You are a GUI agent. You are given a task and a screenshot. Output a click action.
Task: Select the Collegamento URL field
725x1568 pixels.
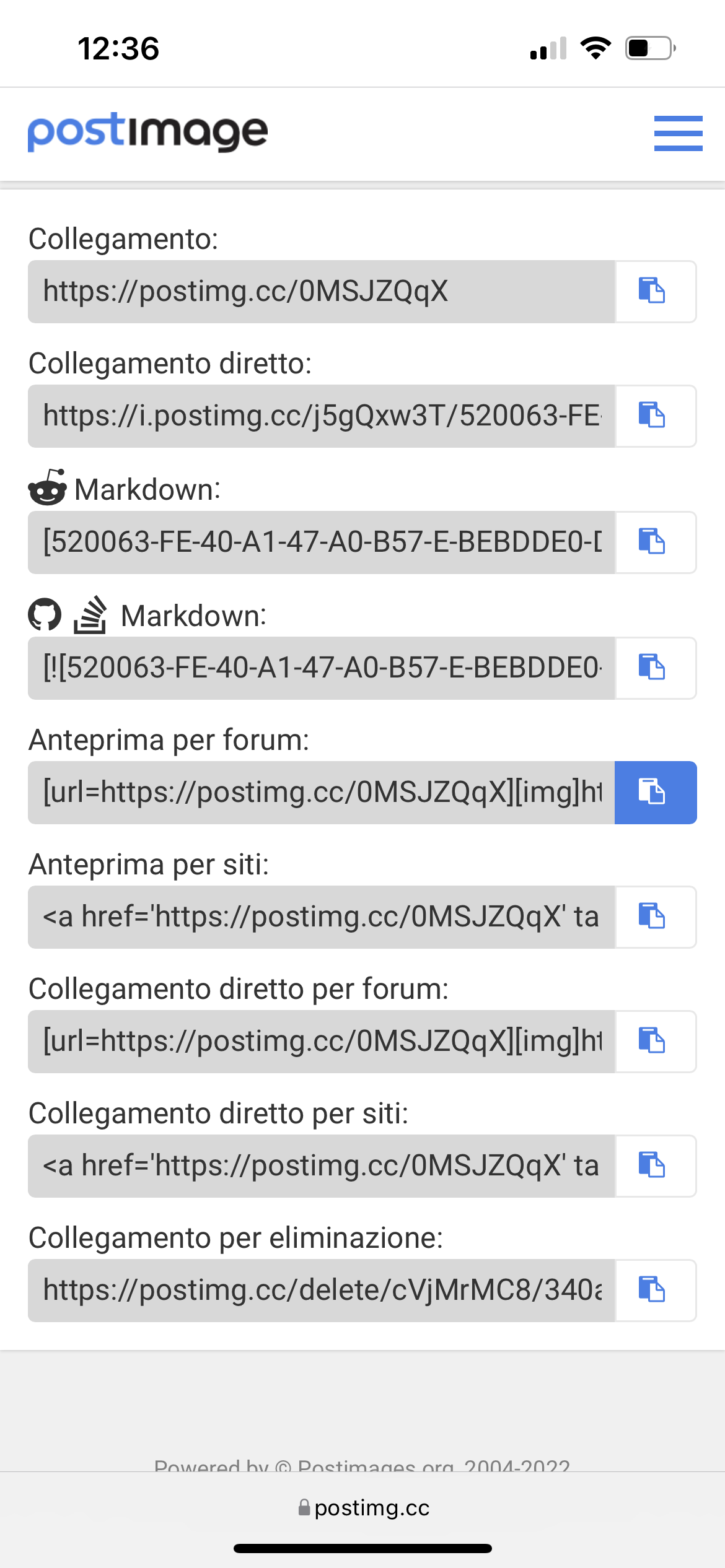[x=322, y=292]
